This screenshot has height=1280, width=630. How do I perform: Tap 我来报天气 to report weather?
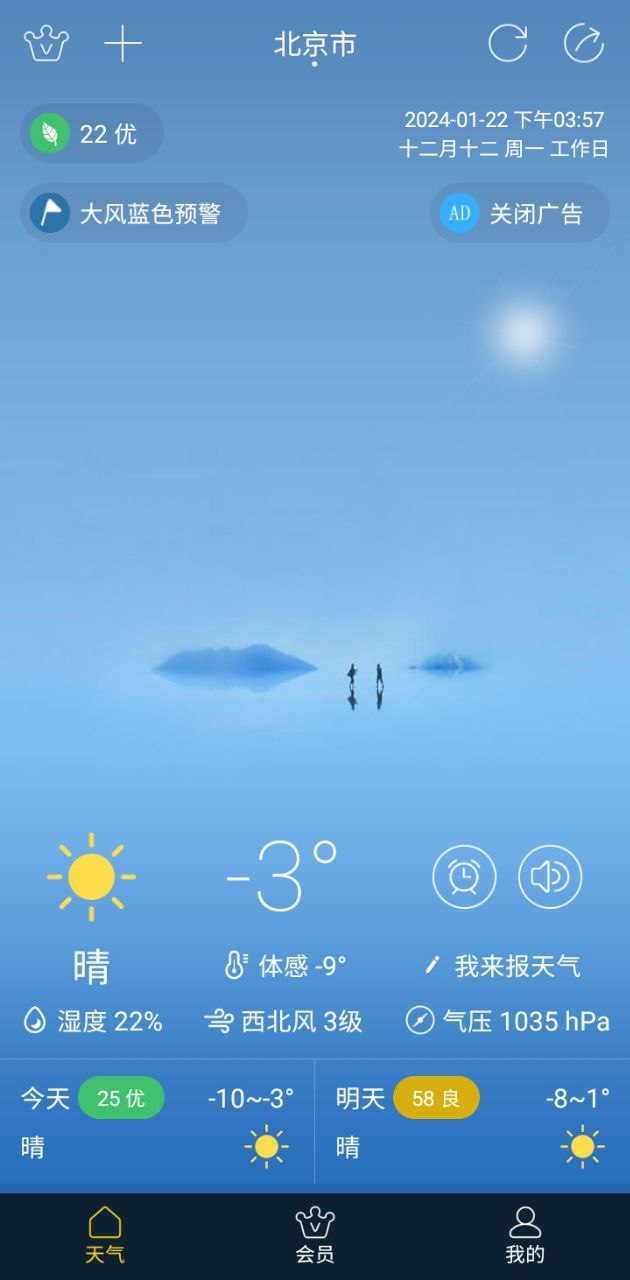point(503,966)
